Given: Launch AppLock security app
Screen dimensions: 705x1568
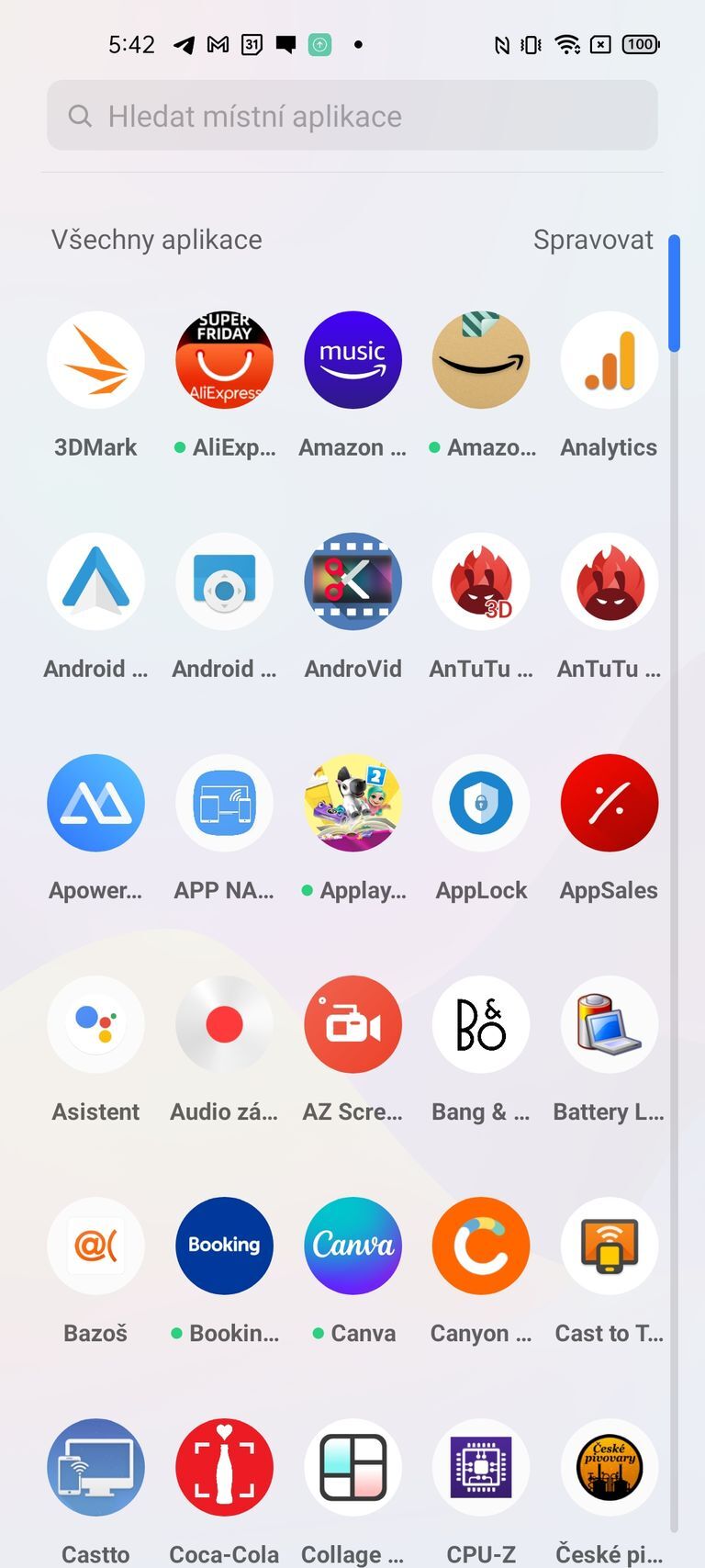Looking at the screenshot, I should 481,803.
